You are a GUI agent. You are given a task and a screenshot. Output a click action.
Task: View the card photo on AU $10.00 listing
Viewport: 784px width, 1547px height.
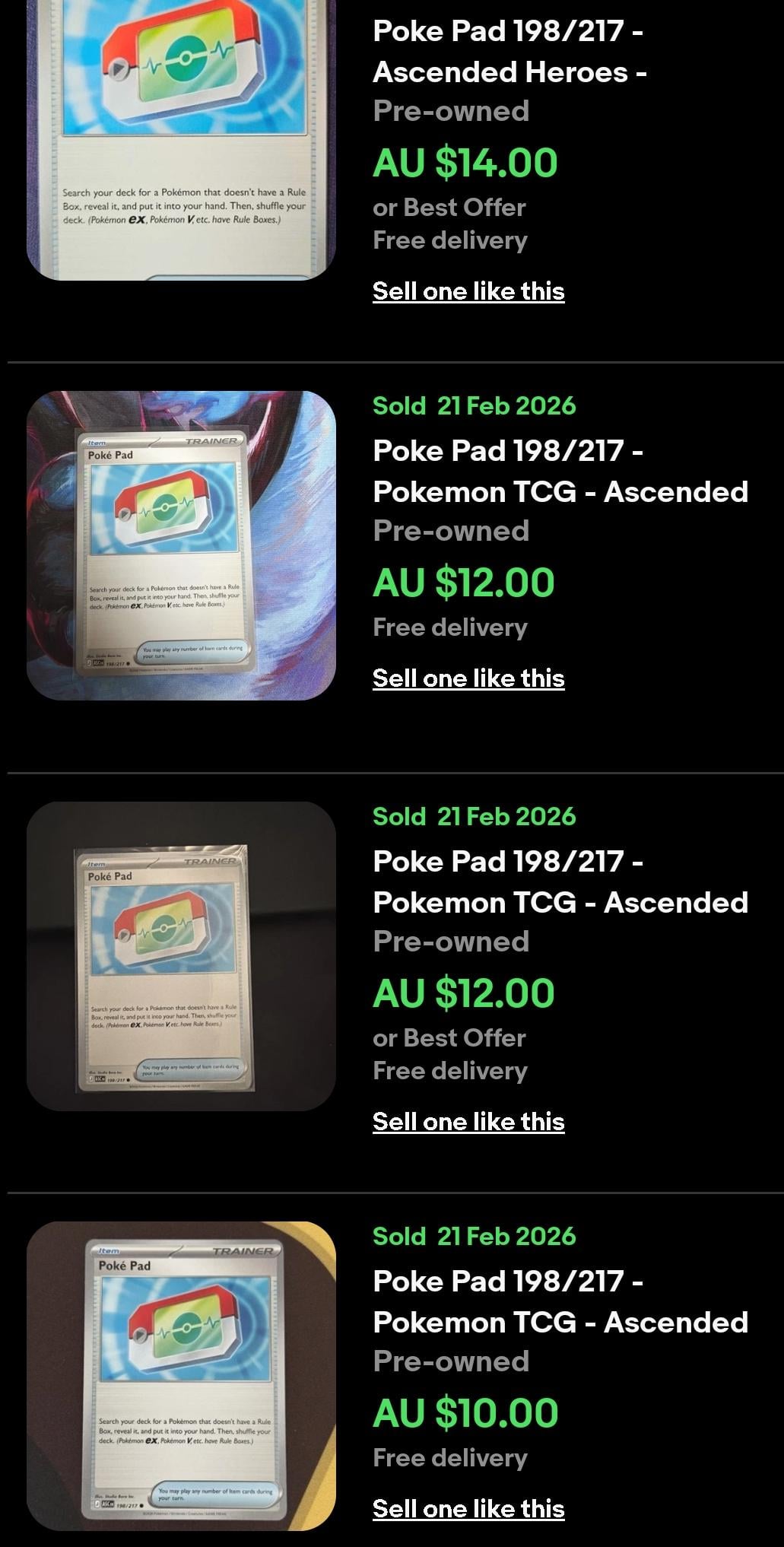pos(181,1375)
